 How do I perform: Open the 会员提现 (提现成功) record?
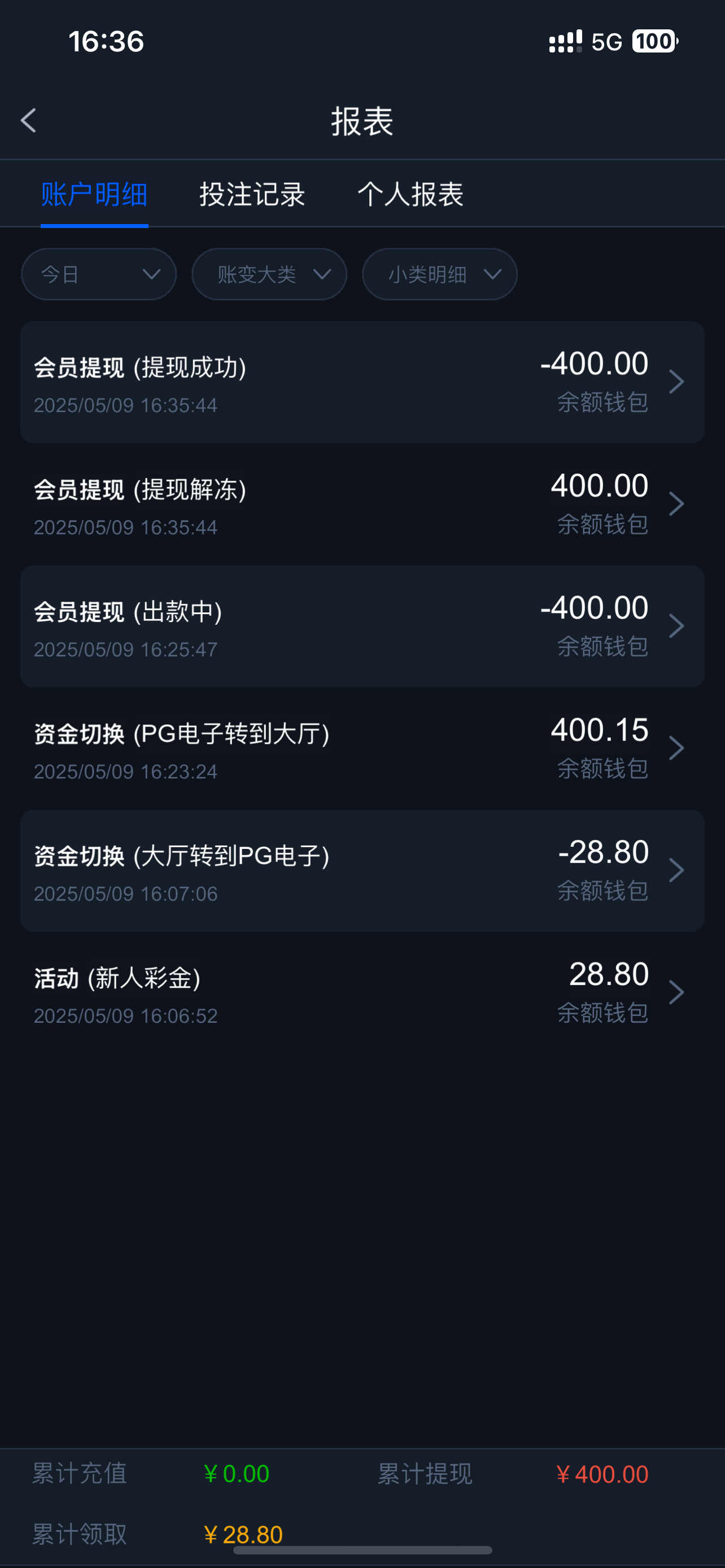362,382
